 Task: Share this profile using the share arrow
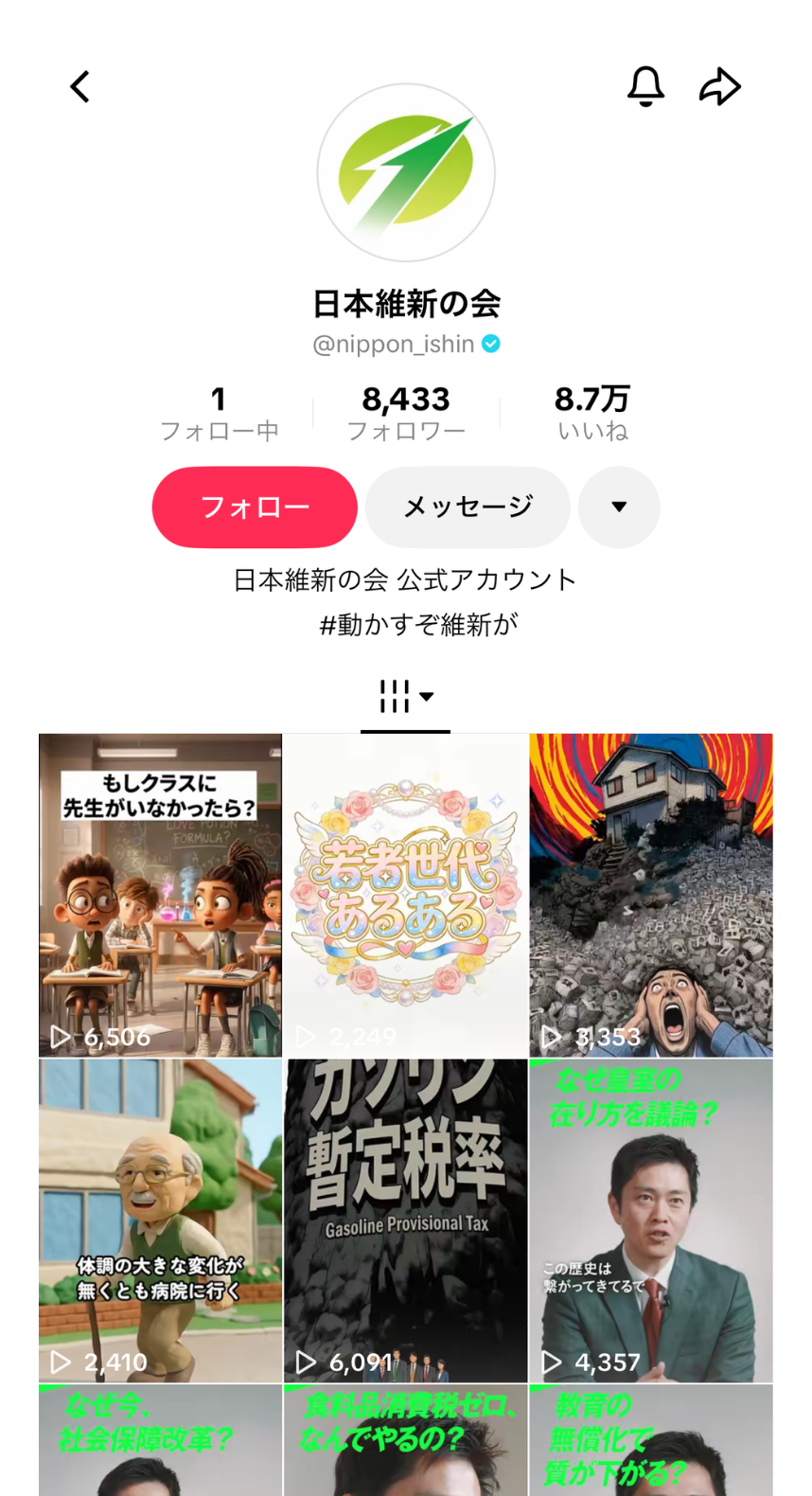click(720, 85)
